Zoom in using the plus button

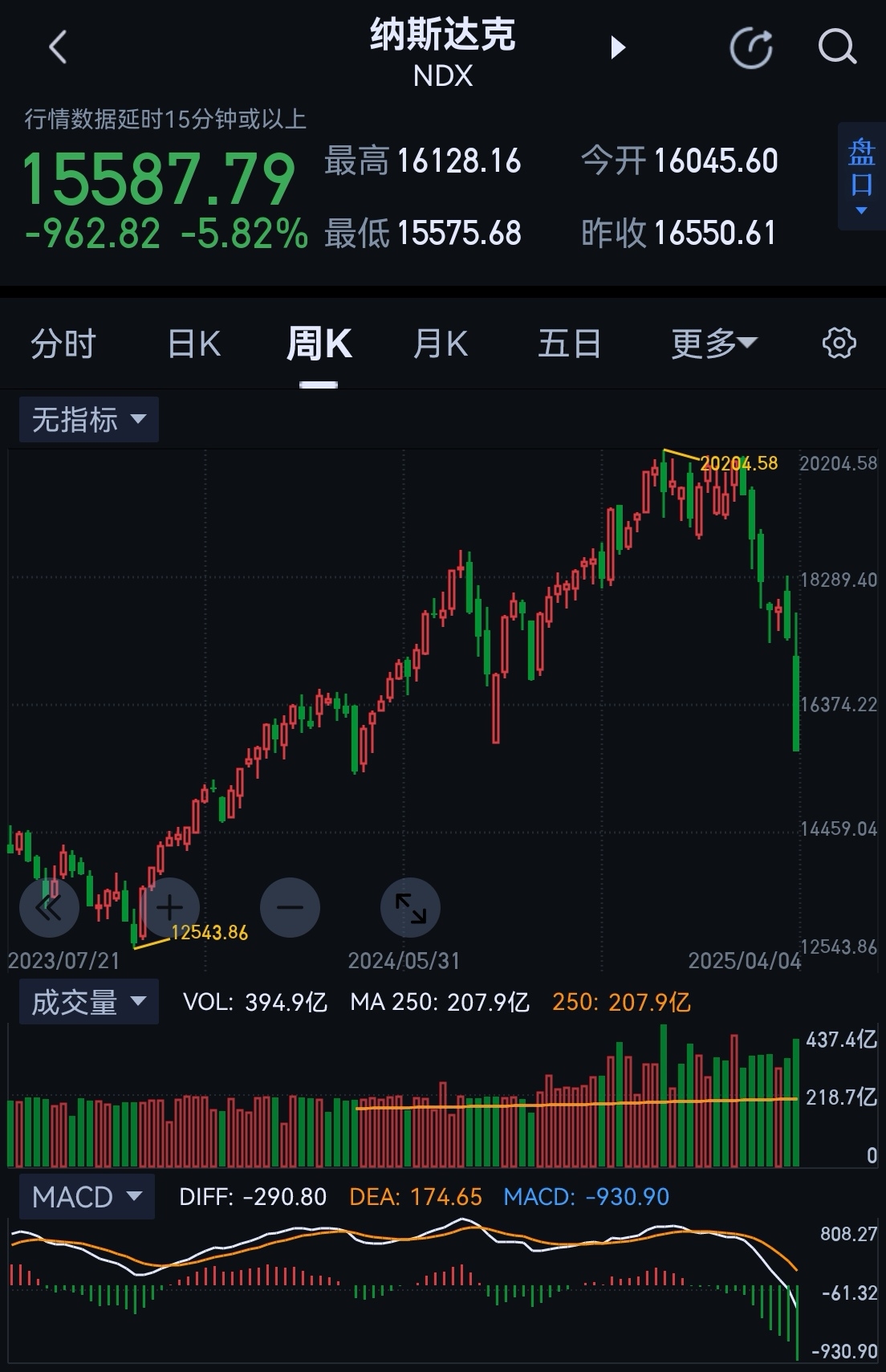[x=169, y=907]
